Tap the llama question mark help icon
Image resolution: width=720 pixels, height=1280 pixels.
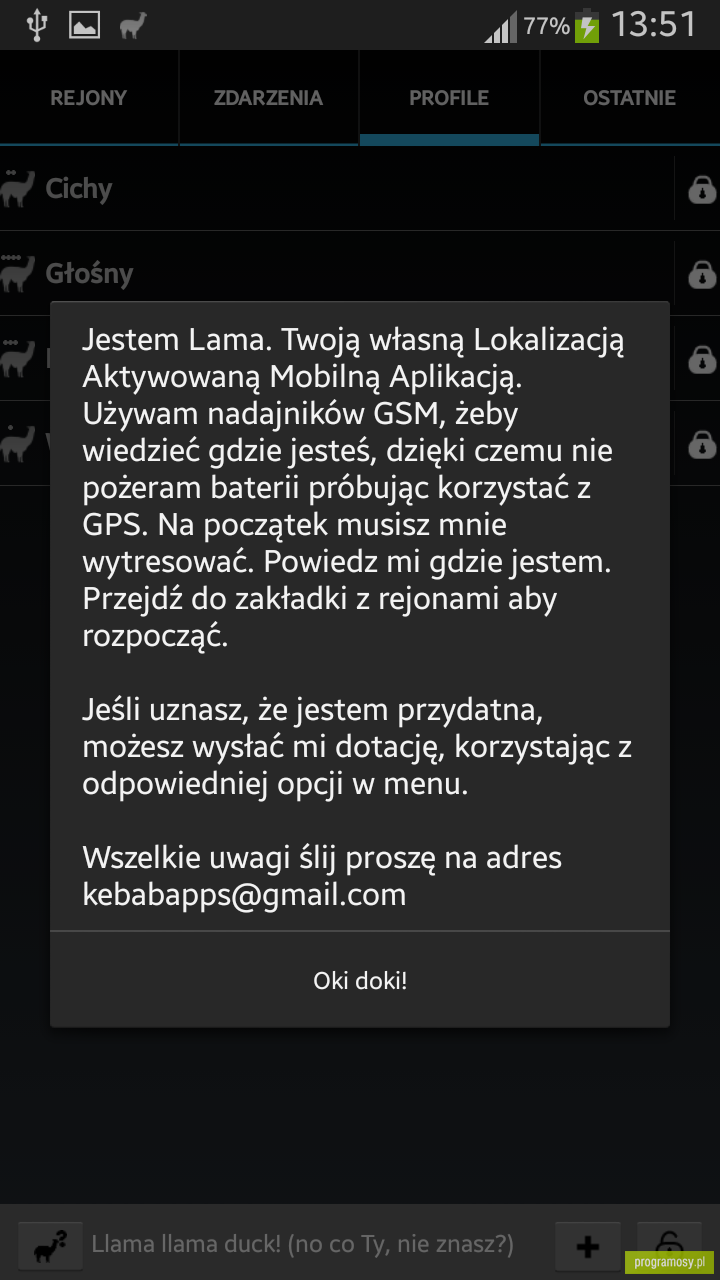coord(51,1246)
